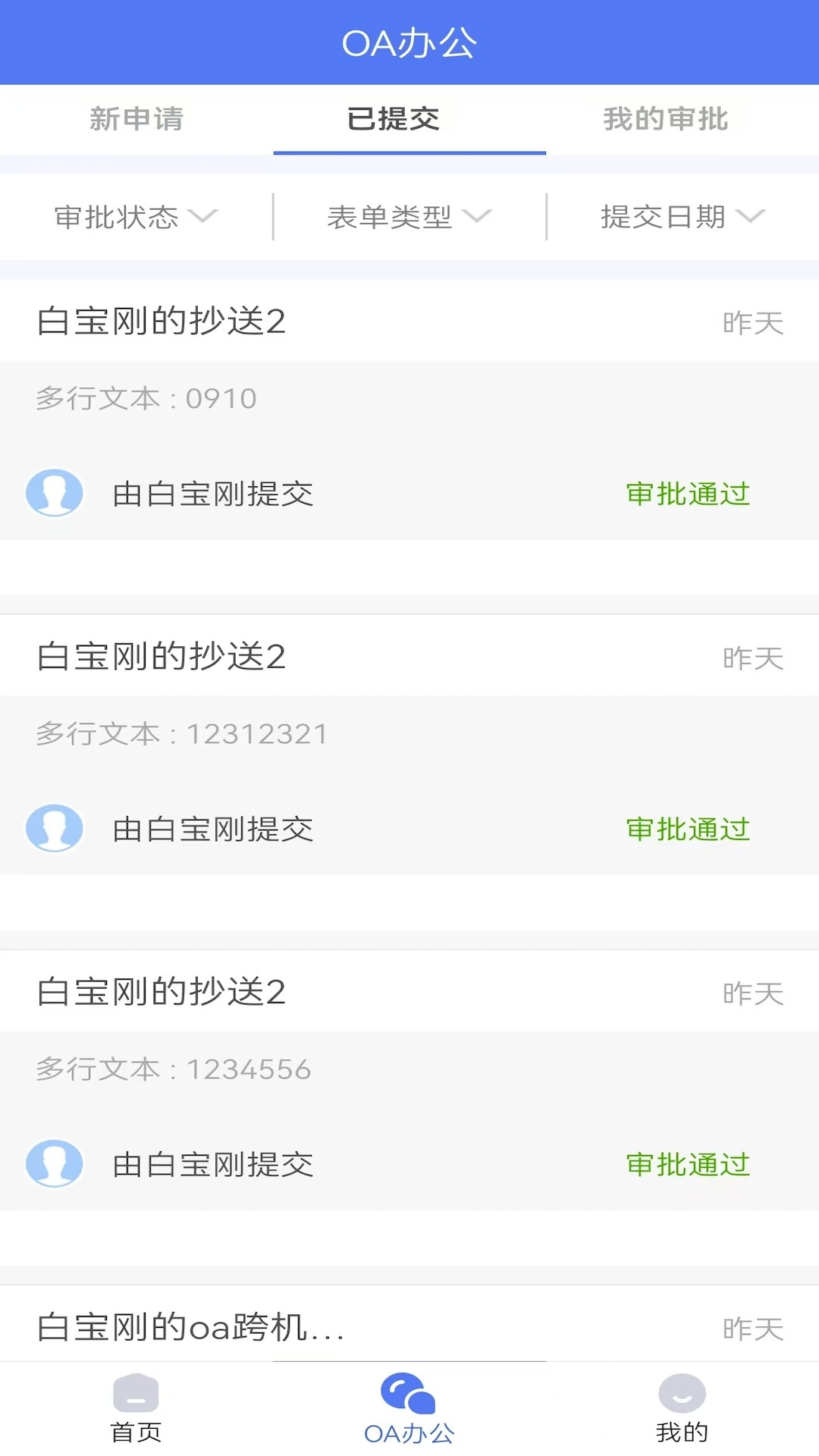Screen dimensions: 819x1456
Task: Click the avatar next to second 由白宝刚提交
Action: pyautogui.click(x=55, y=829)
